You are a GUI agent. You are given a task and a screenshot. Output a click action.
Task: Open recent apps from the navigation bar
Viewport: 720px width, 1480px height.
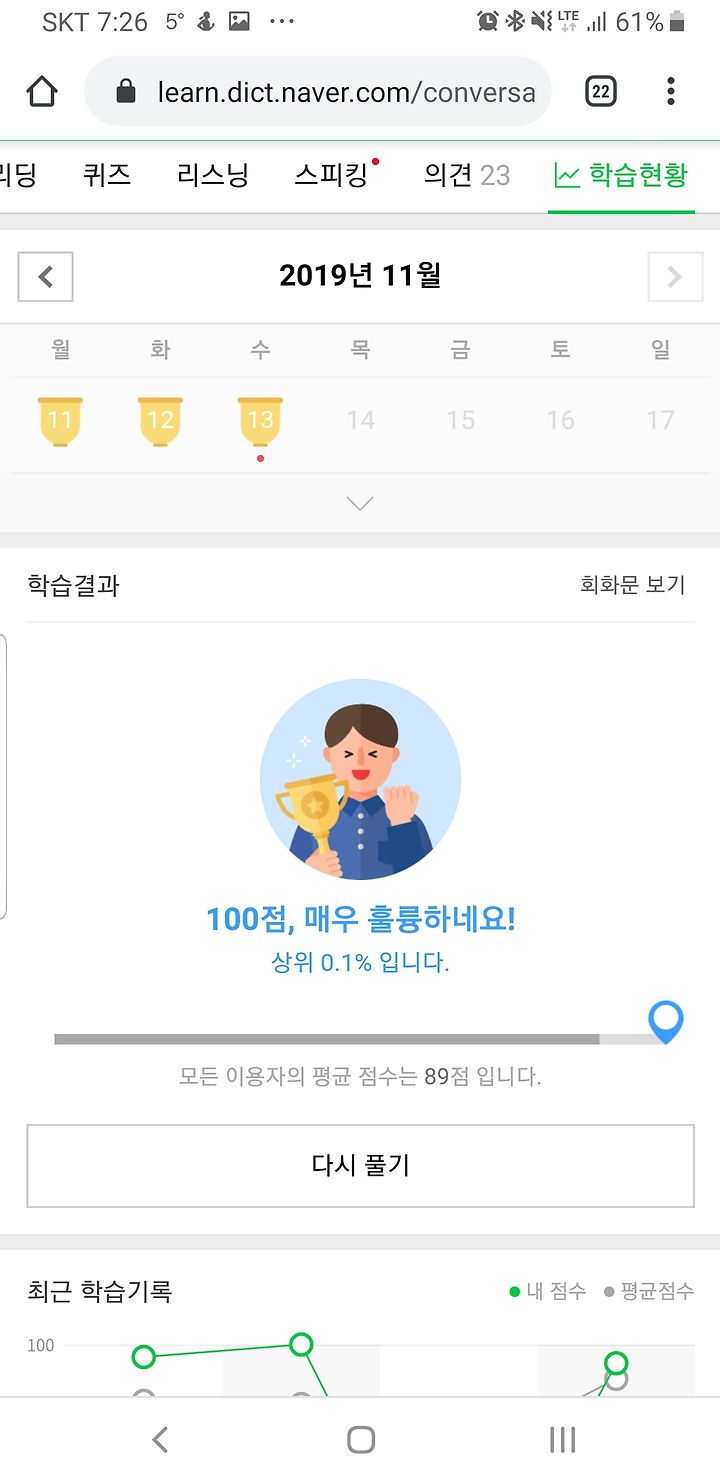(x=562, y=1440)
